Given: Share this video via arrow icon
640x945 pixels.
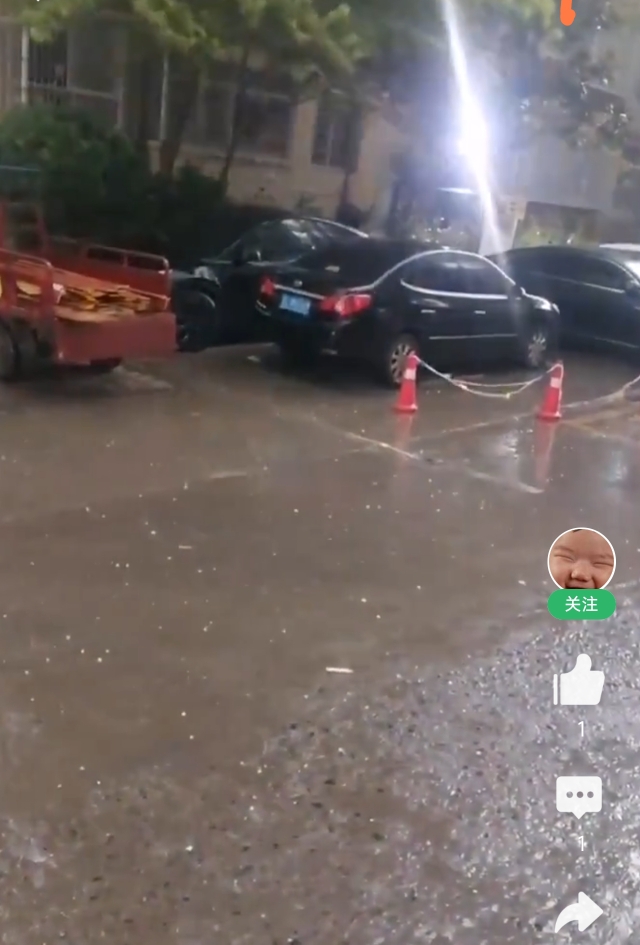Looking at the screenshot, I should (x=579, y=913).
